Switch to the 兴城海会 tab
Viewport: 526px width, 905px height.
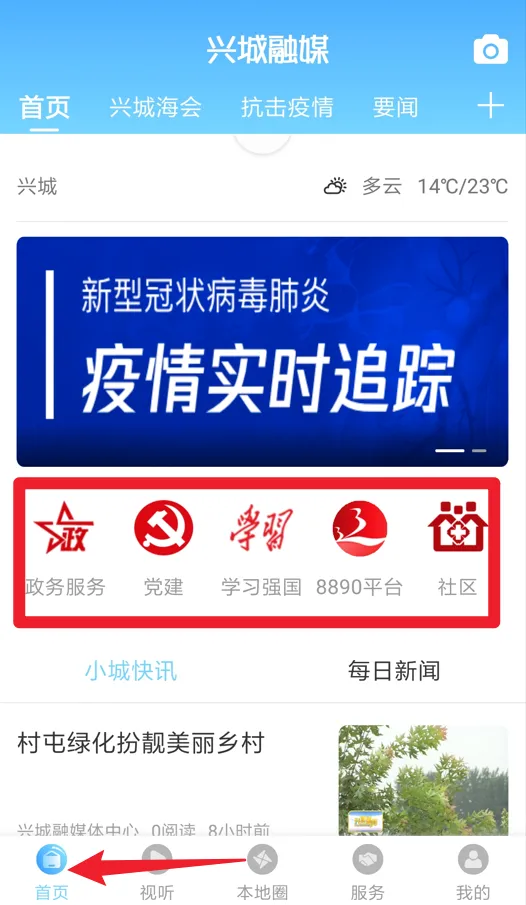point(155,107)
